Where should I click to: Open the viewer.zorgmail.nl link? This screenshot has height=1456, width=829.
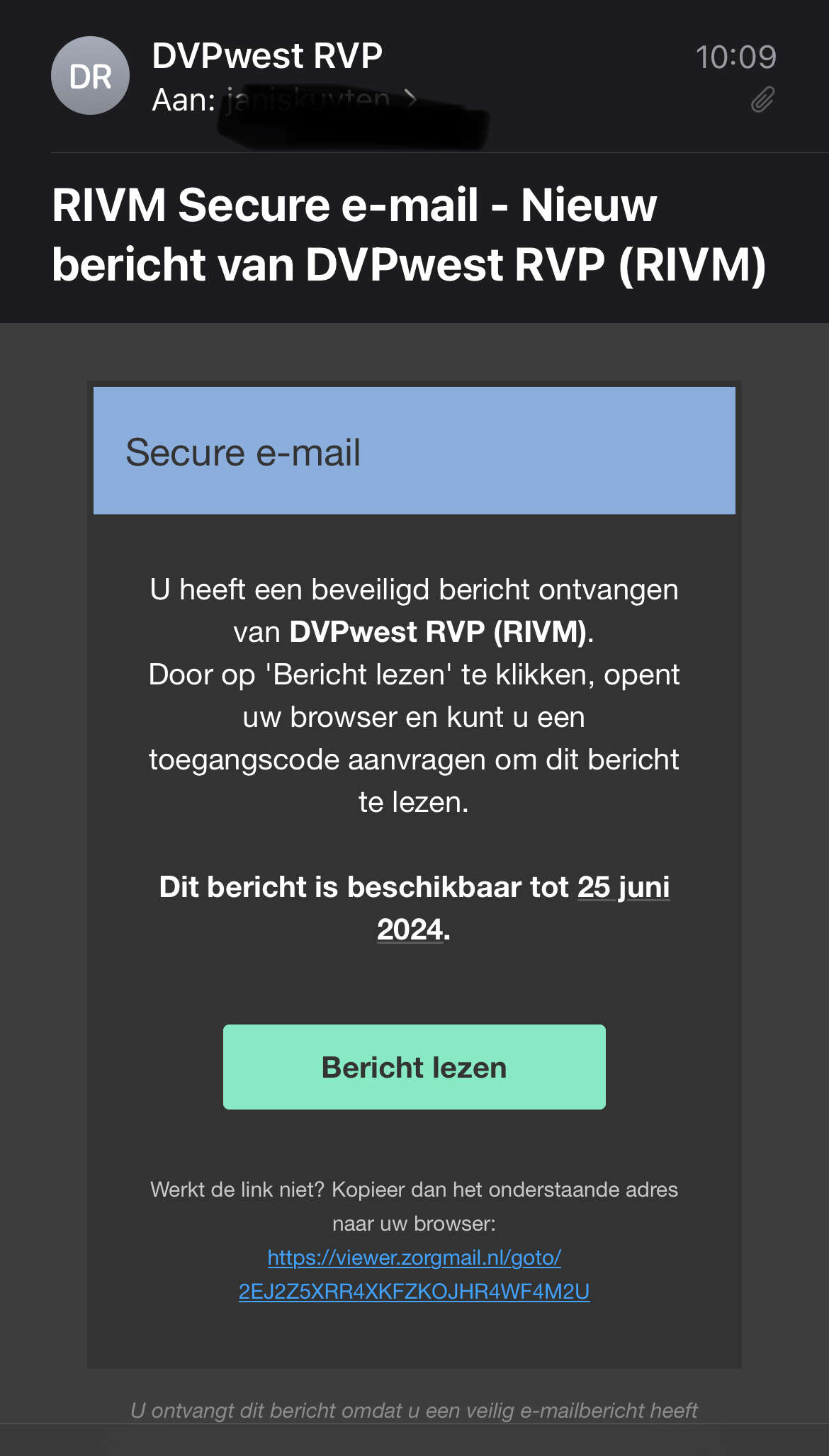[x=414, y=1274]
